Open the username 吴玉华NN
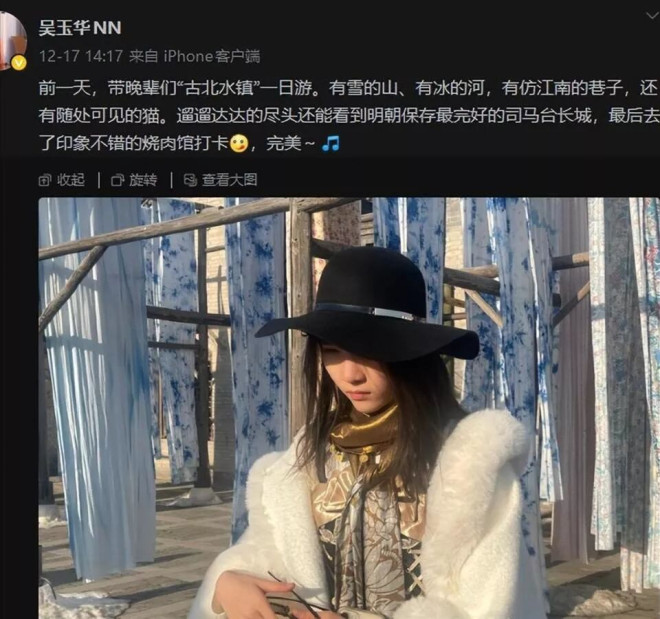660x619 pixels. point(79,28)
